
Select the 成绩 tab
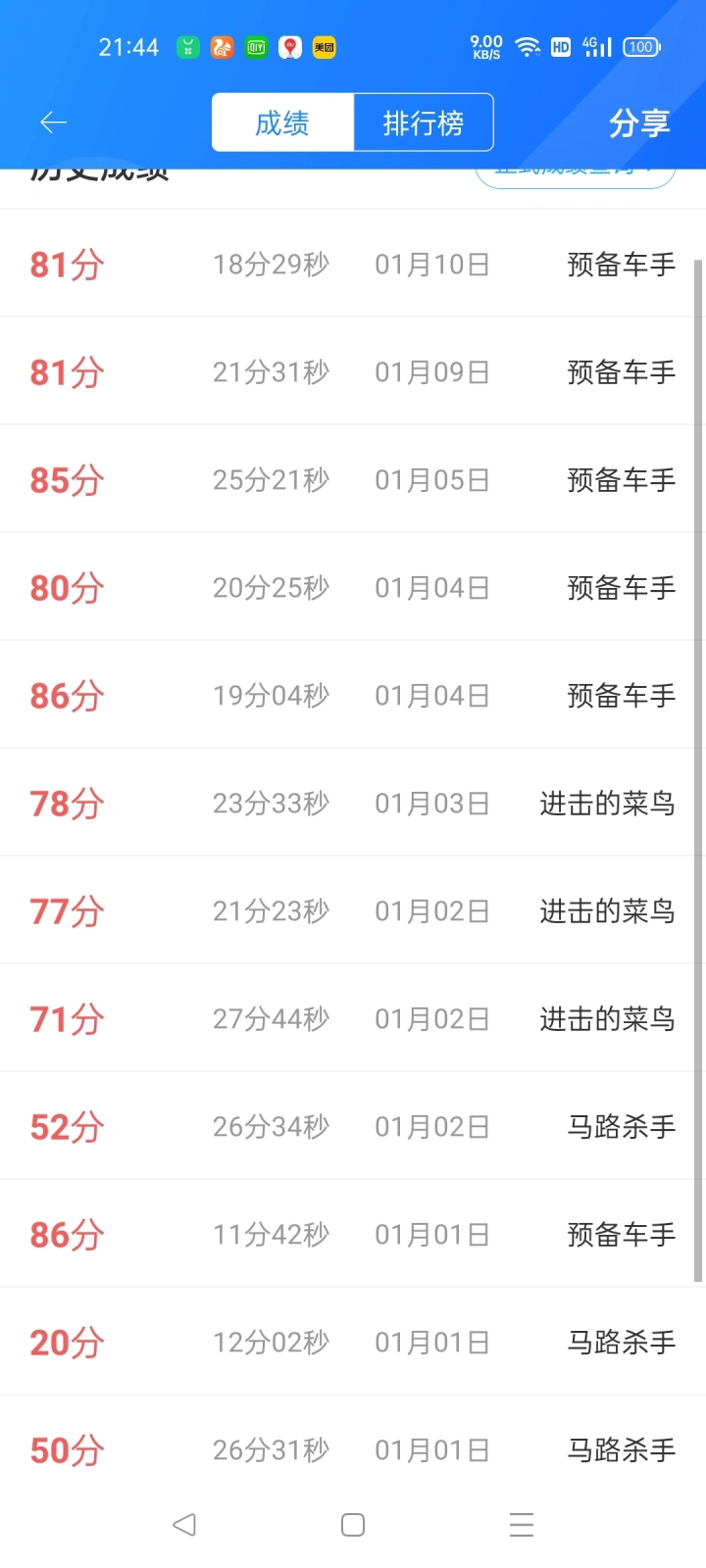[x=282, y=122]
